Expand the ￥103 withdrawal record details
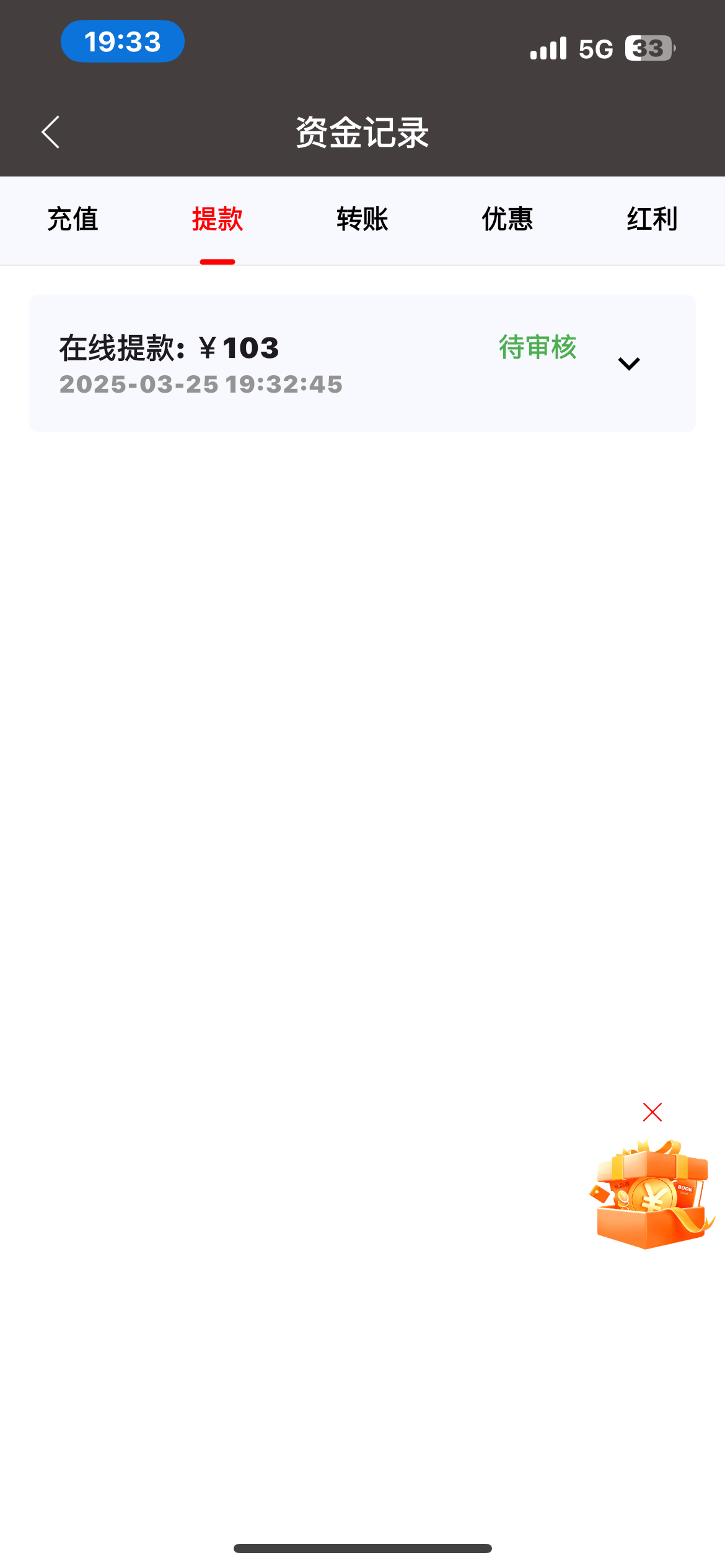The width and height of the screenshot is (725, 1568). [x=629, y=364]
